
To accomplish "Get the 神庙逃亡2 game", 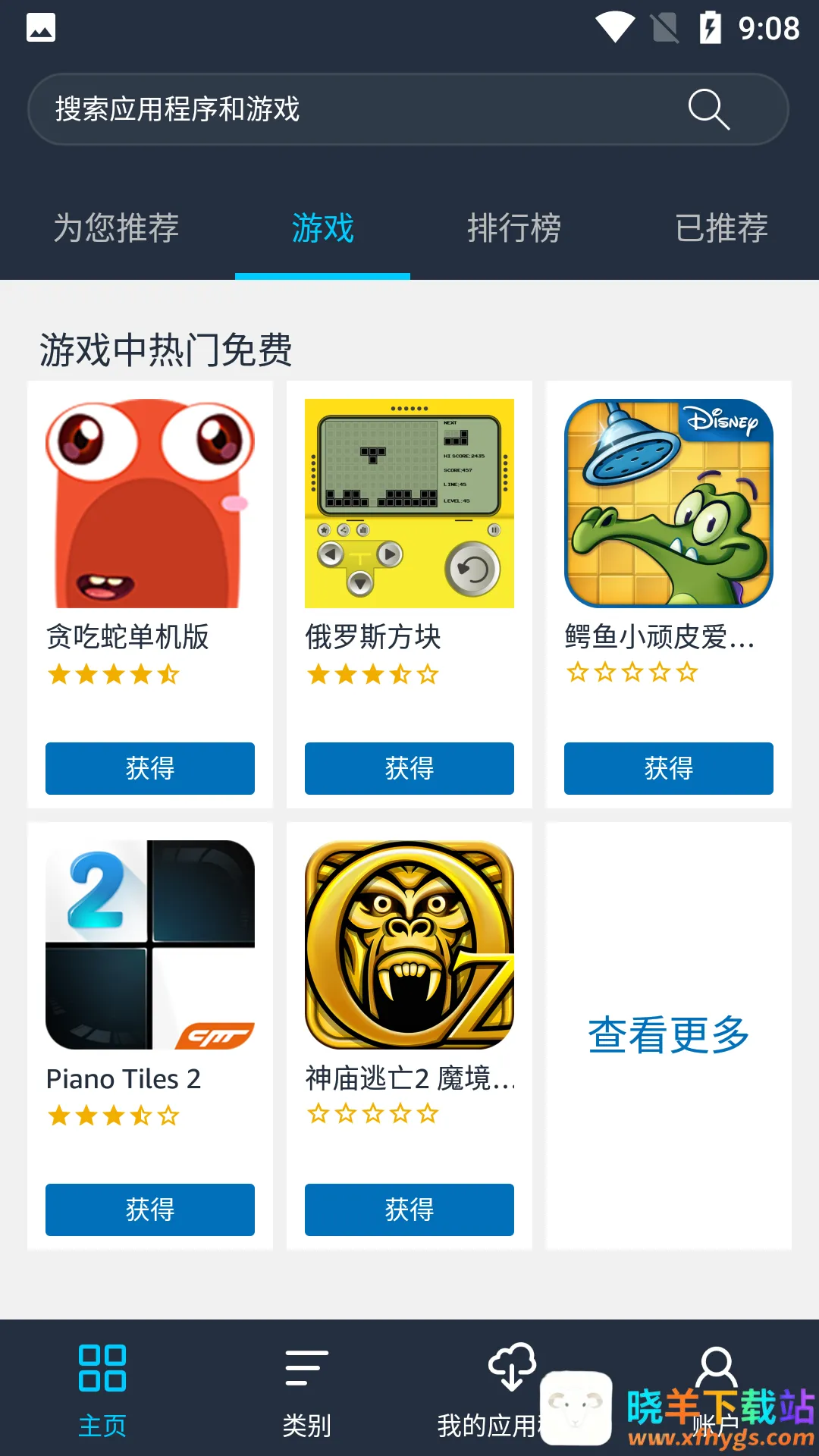I will [x=409, y=1210].
